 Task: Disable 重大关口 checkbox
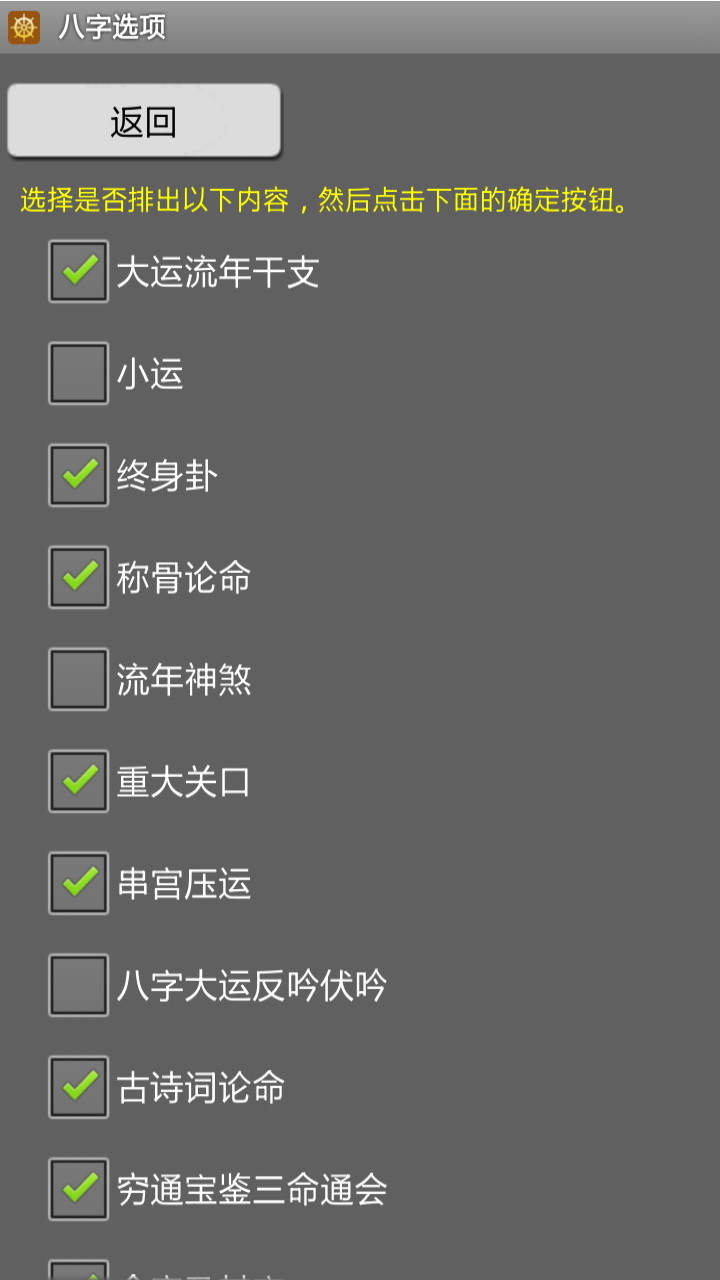[x=79, y=781]
